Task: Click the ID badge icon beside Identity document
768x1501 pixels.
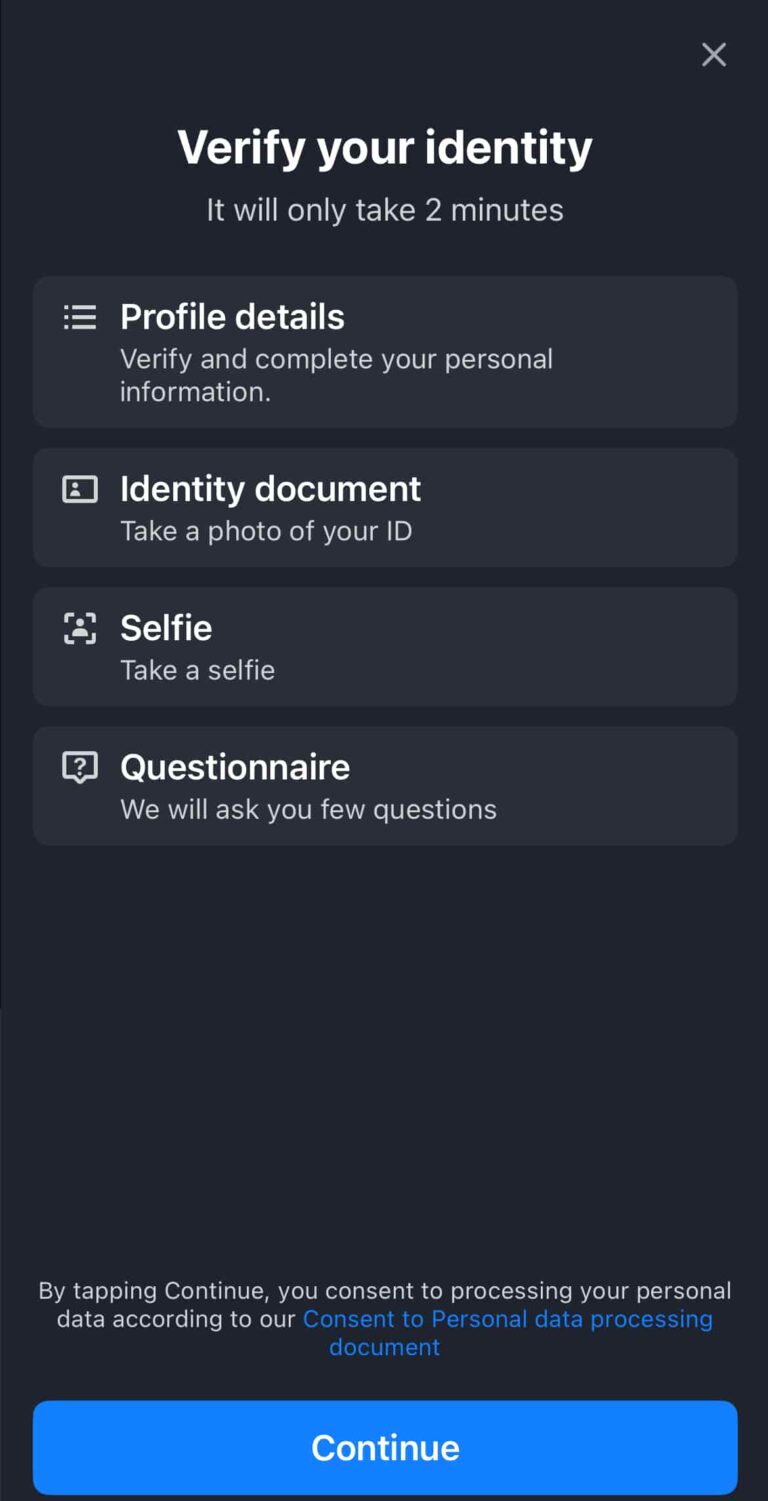Action: pyautogui.click(x=79, y=489)
